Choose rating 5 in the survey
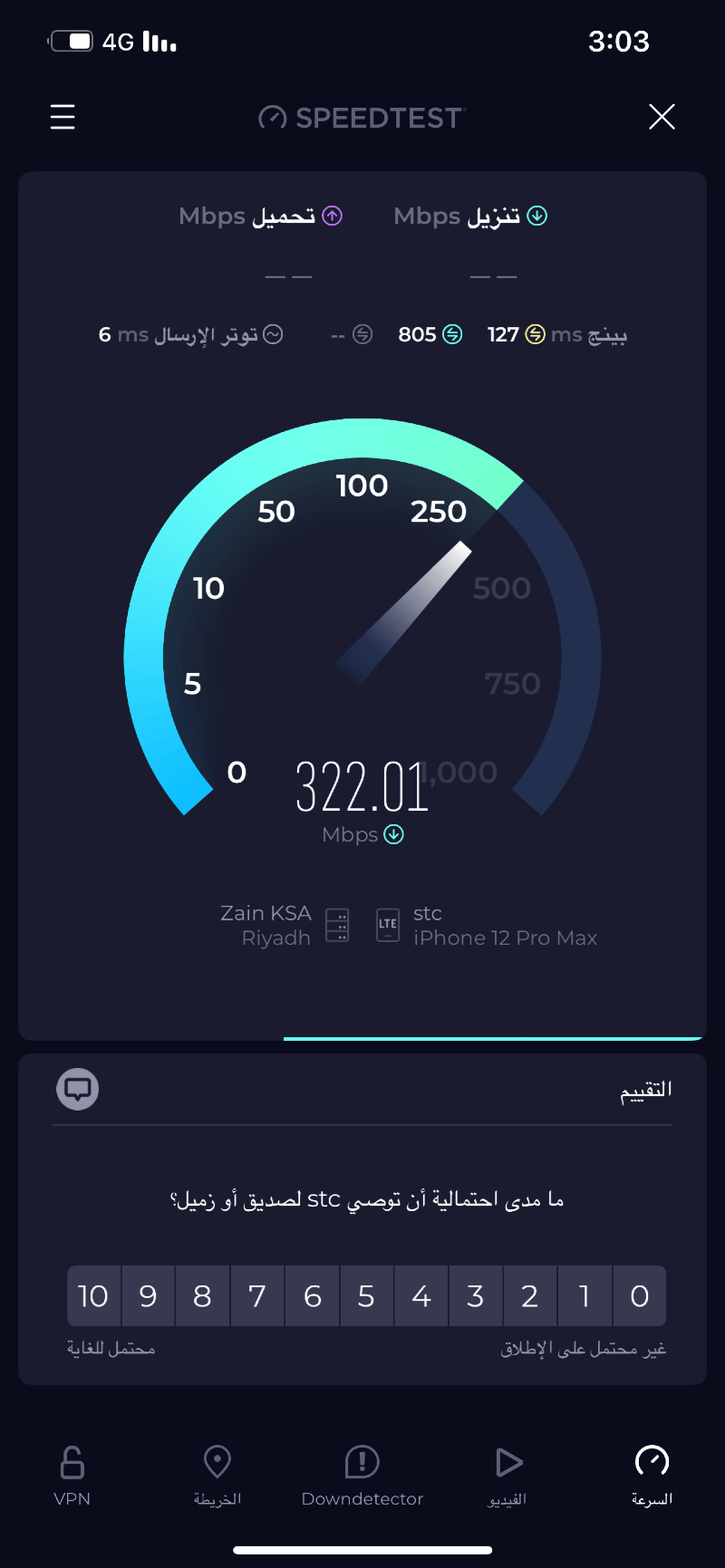Image resolution: width=725 pixels, height=1568 pixels. 366,1296
